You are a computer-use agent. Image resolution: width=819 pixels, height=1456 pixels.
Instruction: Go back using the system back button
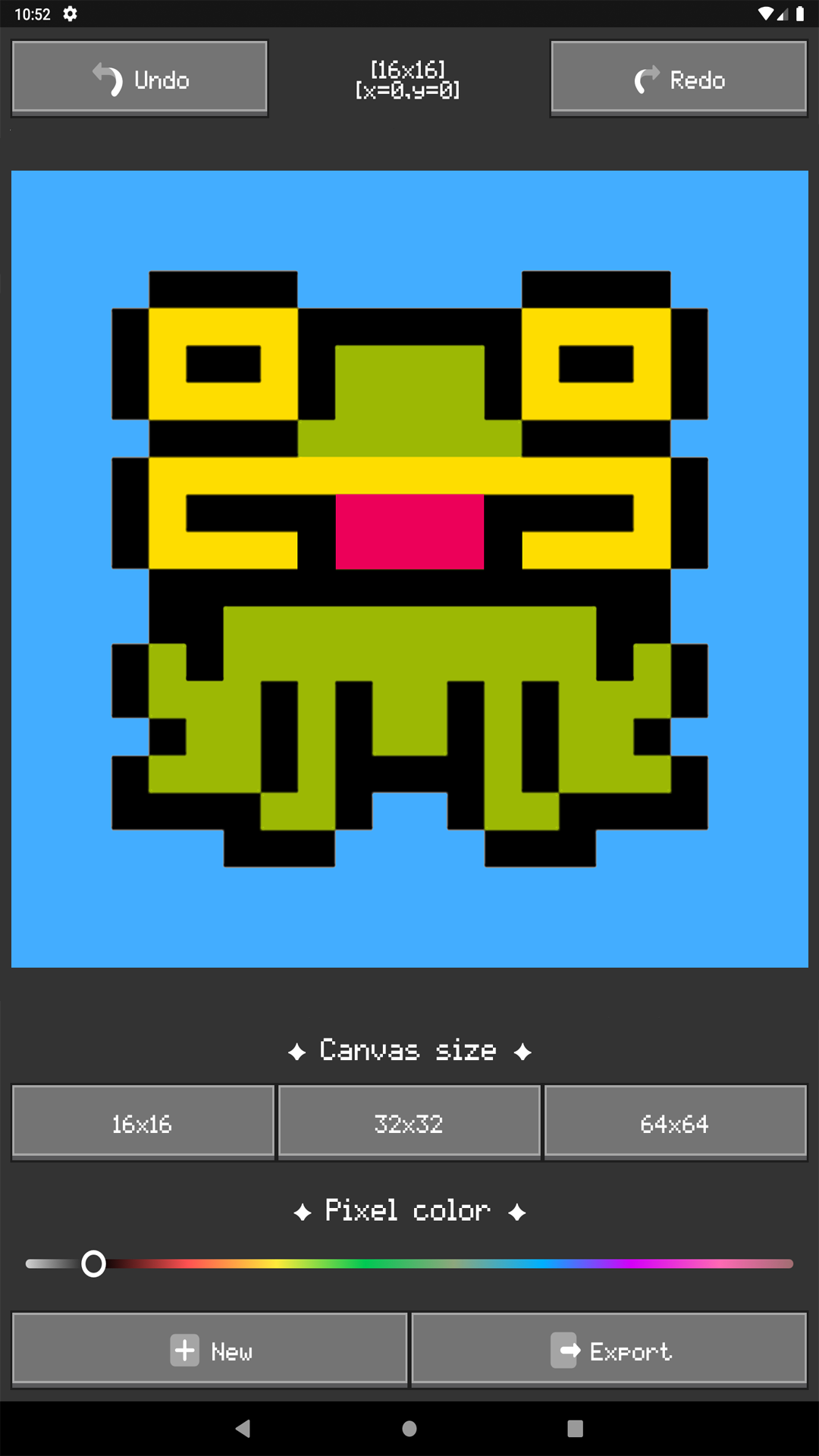click(243, 1429)
